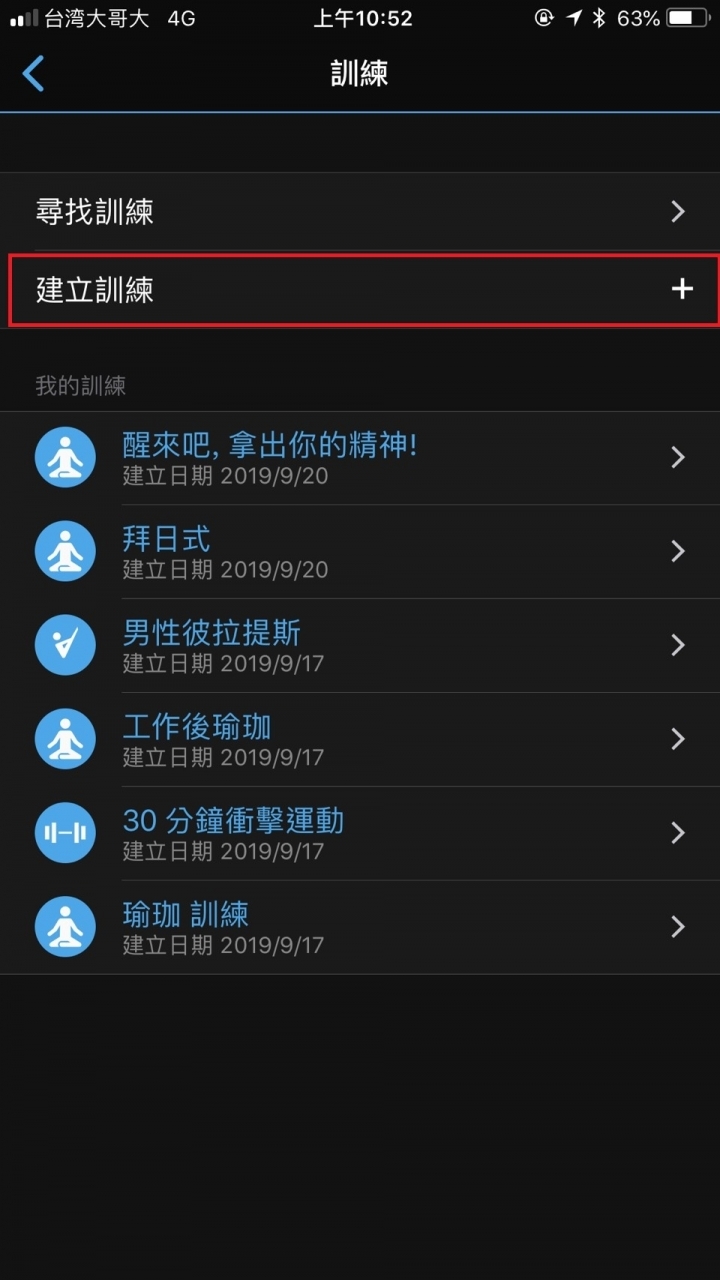The width and height of the screenshot is (720, 1280).
Task: Expand the 尋找訓練 row chevron
Action: (678, 212)
